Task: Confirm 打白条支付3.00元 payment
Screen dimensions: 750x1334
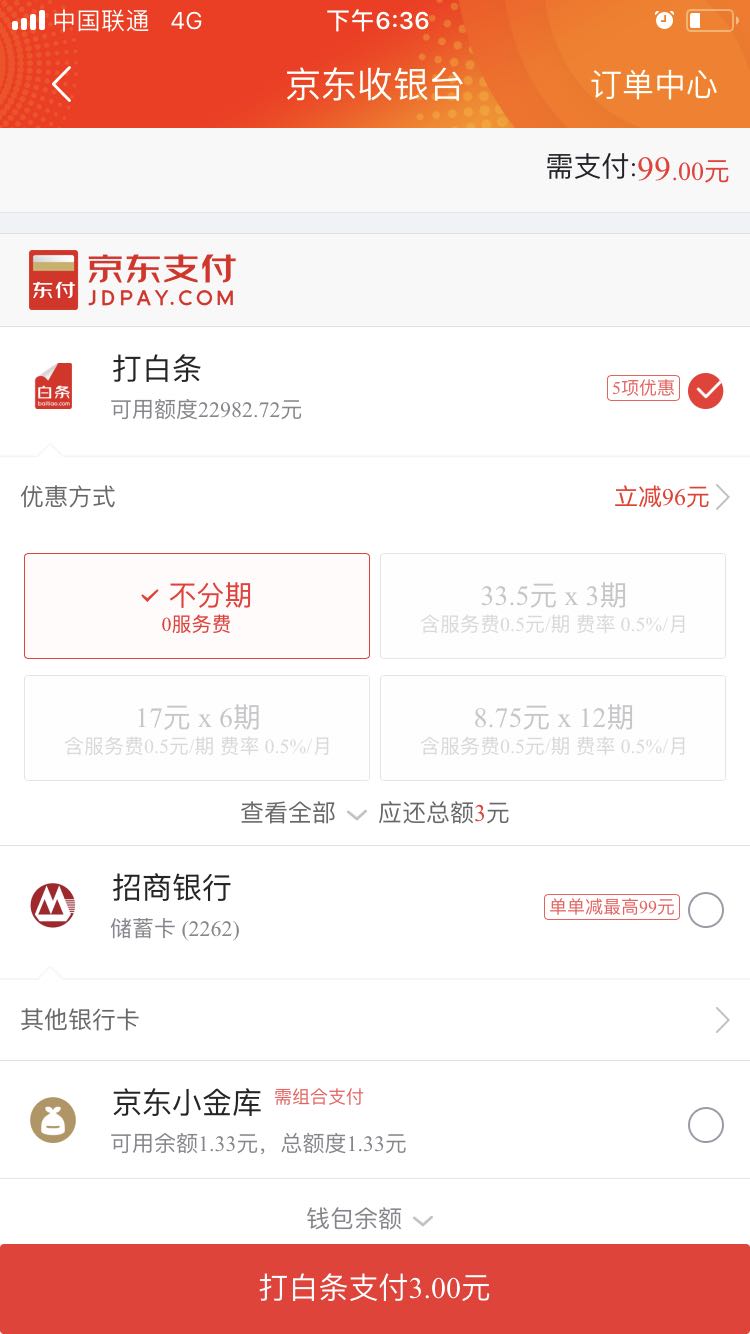Action: [x=375, y=1288]
